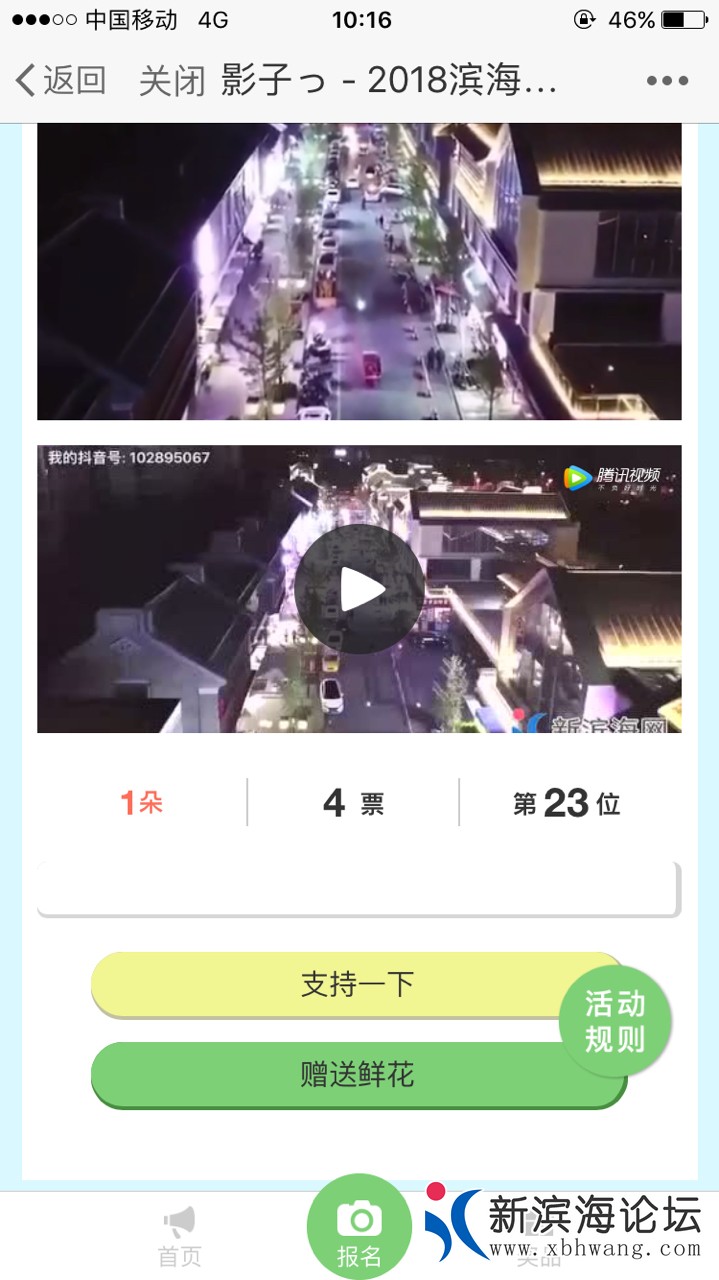
Task: Close the page with 关闭
Action: (171, 81)
